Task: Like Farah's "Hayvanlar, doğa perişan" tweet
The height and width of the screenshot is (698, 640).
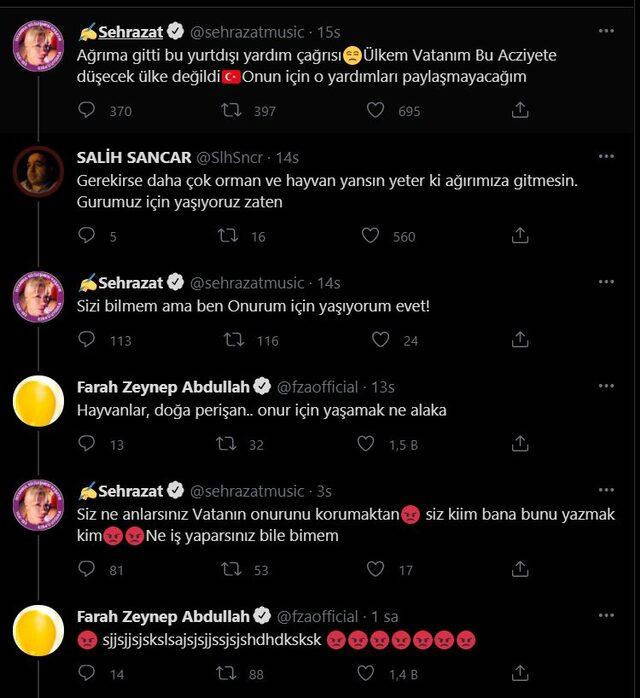Action: pyautogui.click(x=376, y=444)
